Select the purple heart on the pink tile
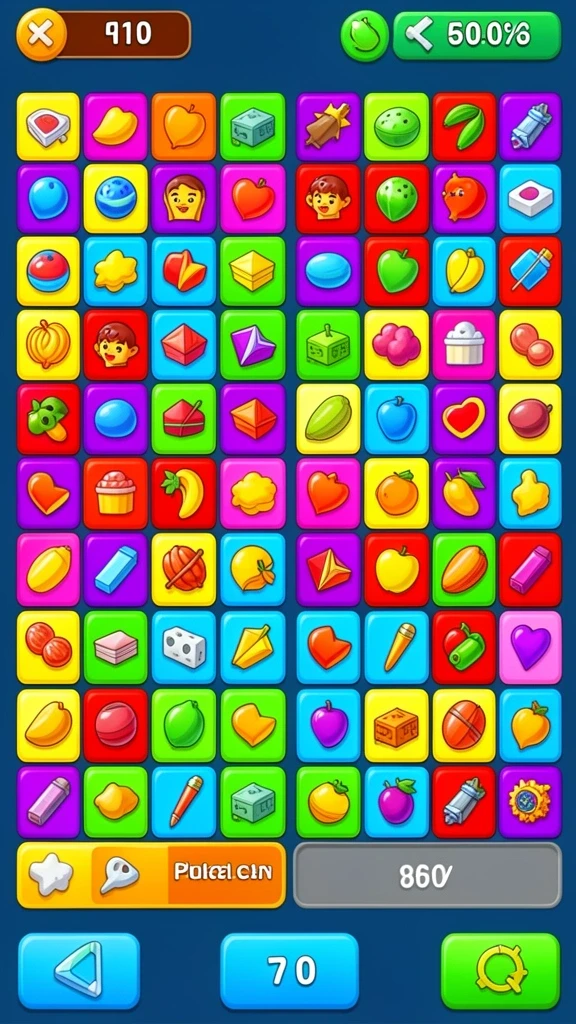This screenshot has width=576, height=1024. coord(530,647)
